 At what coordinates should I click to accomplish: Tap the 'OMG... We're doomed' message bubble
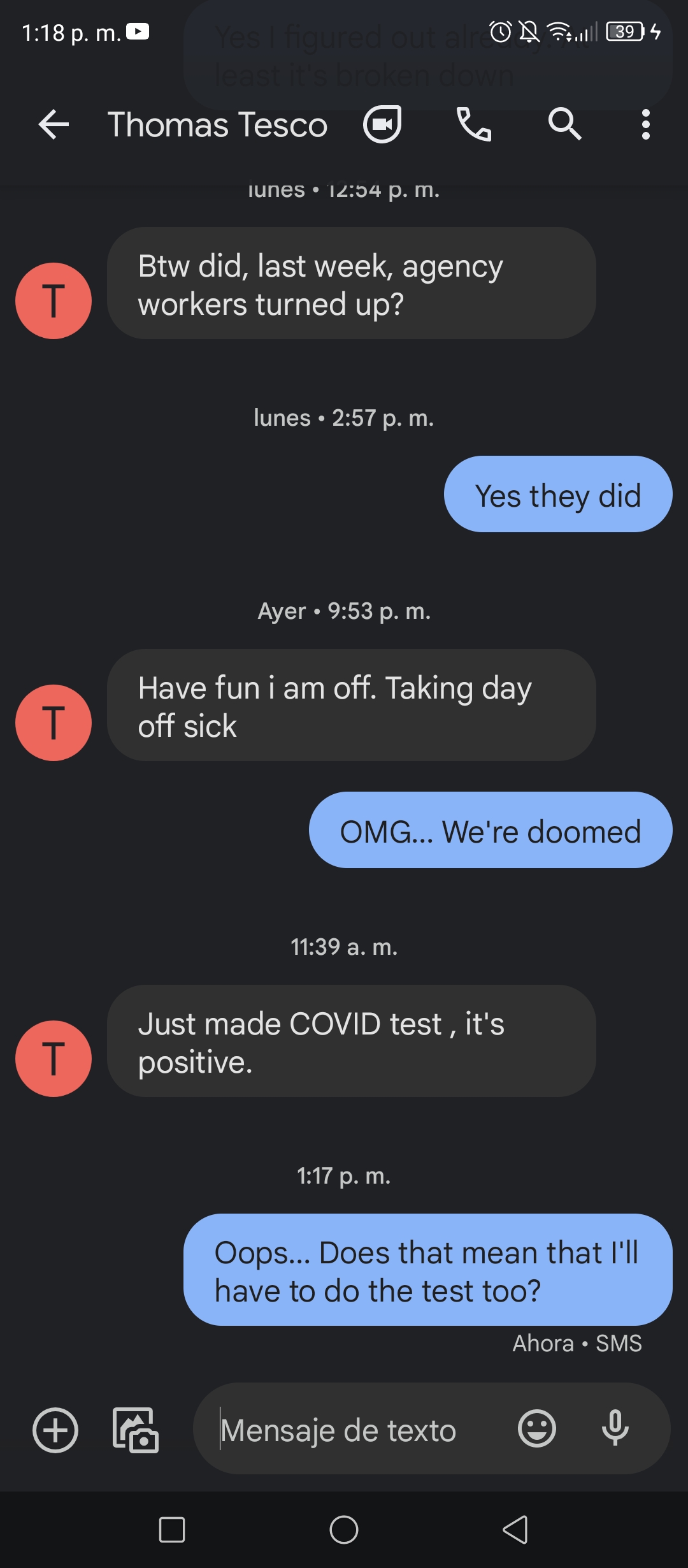pyautogui.click(x=491, y=830)
